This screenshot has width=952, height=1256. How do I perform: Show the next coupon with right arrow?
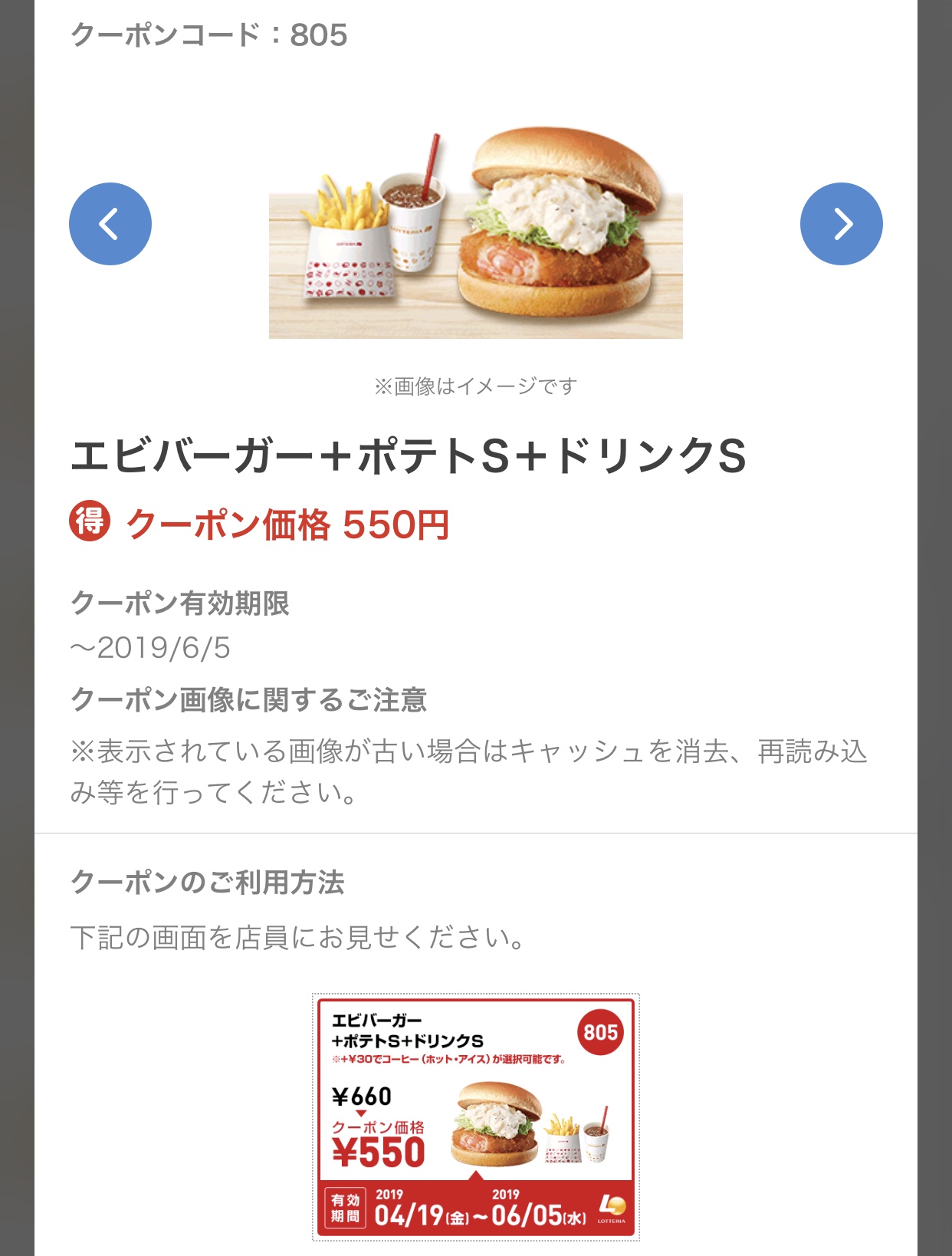841,224
